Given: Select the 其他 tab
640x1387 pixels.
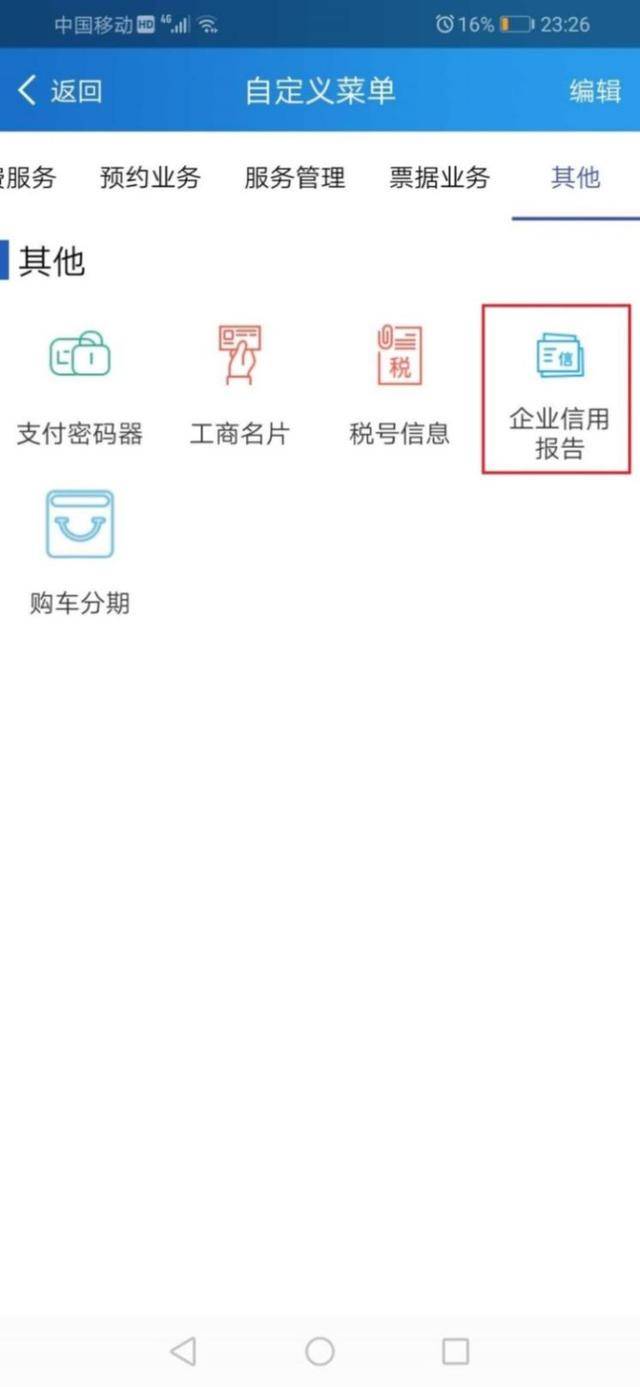Looking at the screenshot, I should [576, 178].
